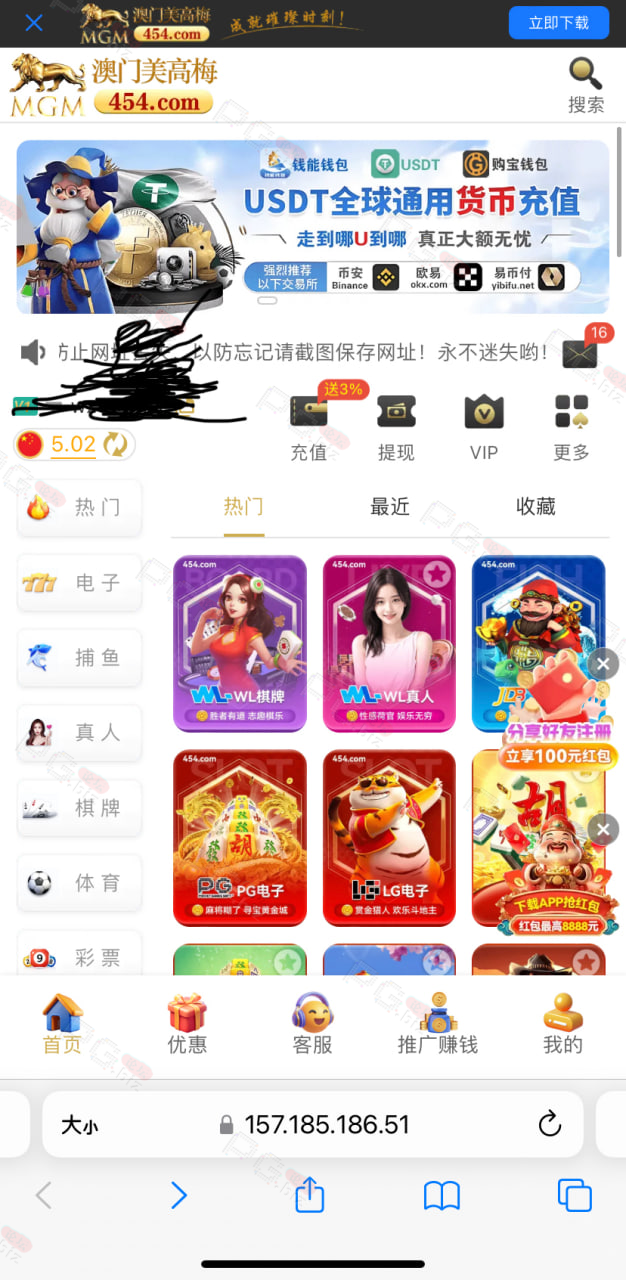Go to 优惠 promotions tab
Image resolution: width=626 pixels, height=1280 pixels.
click(x=187, y=1025)
